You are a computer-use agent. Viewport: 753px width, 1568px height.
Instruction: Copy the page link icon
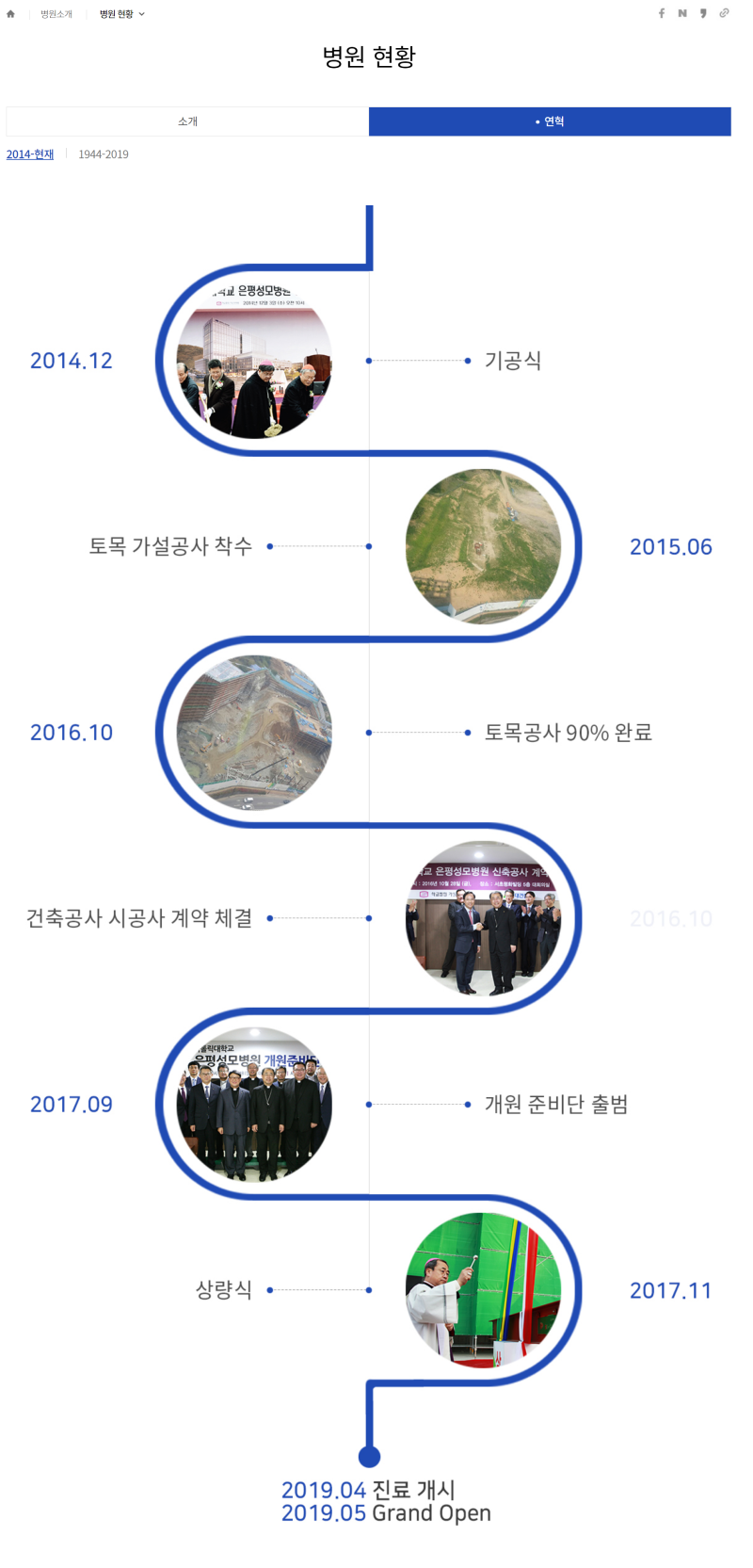pyautogui.click(x=724, y=13)
